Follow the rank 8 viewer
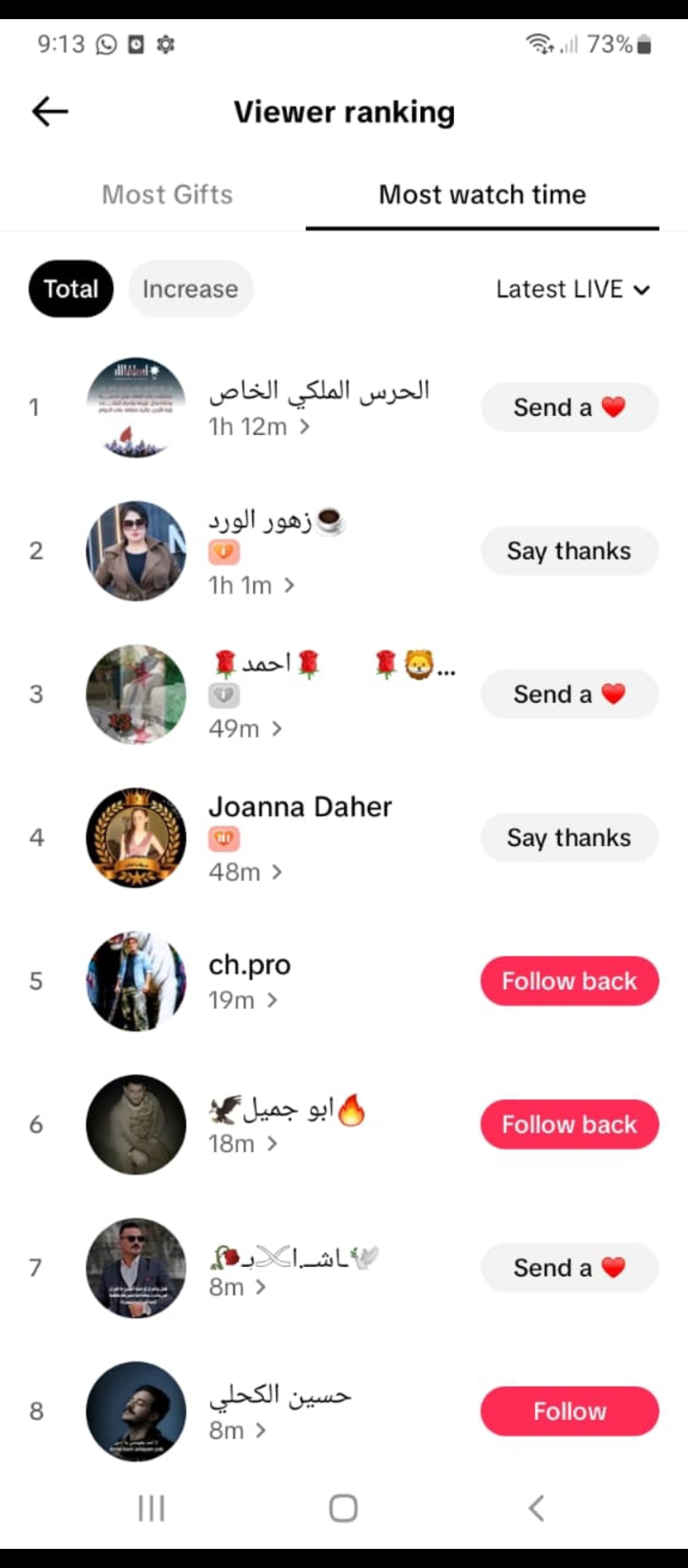This screenshot has height=1568, width=688. [x=570, y=1411]
